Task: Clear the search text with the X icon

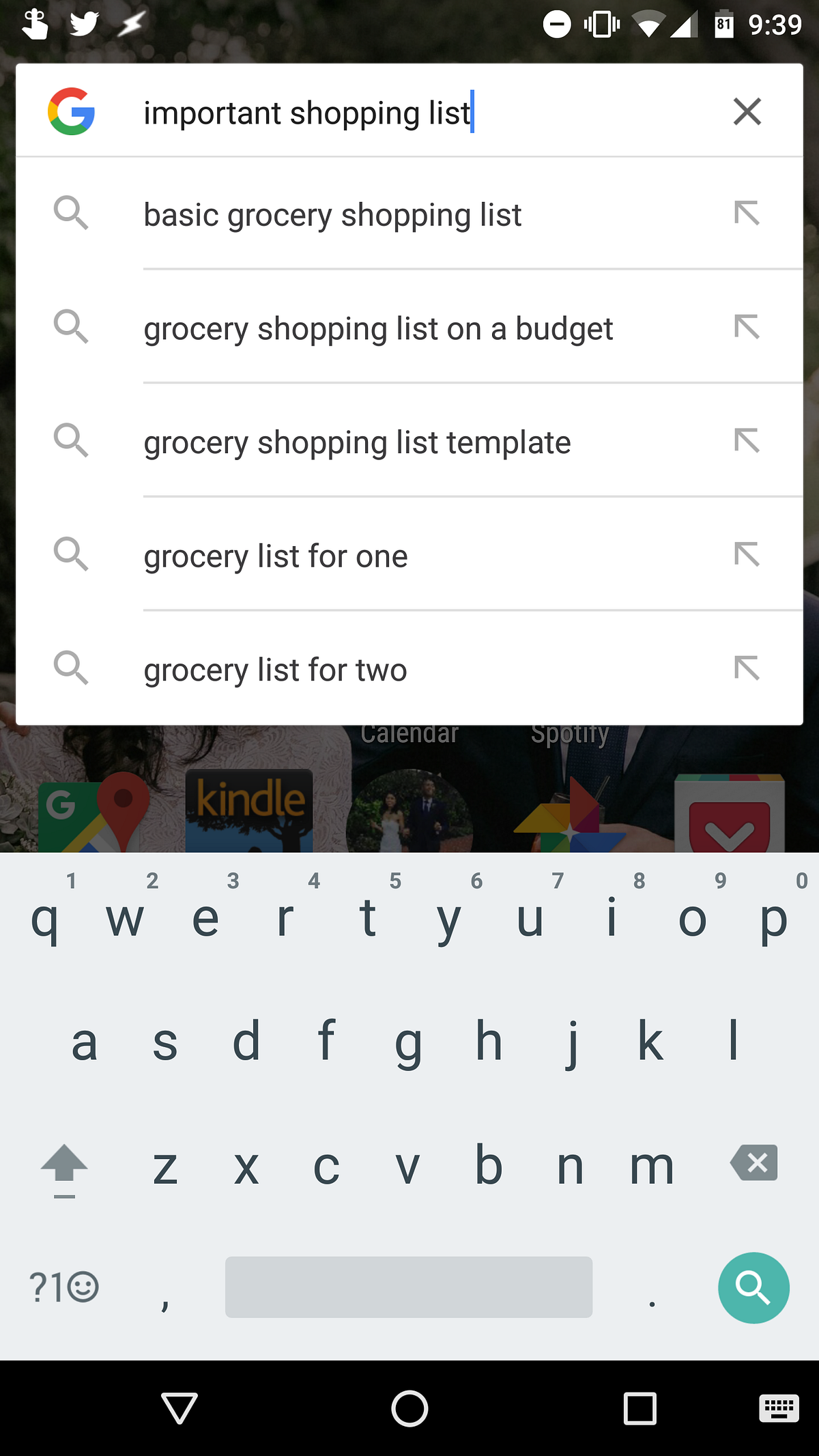Action: click(747, 111)
